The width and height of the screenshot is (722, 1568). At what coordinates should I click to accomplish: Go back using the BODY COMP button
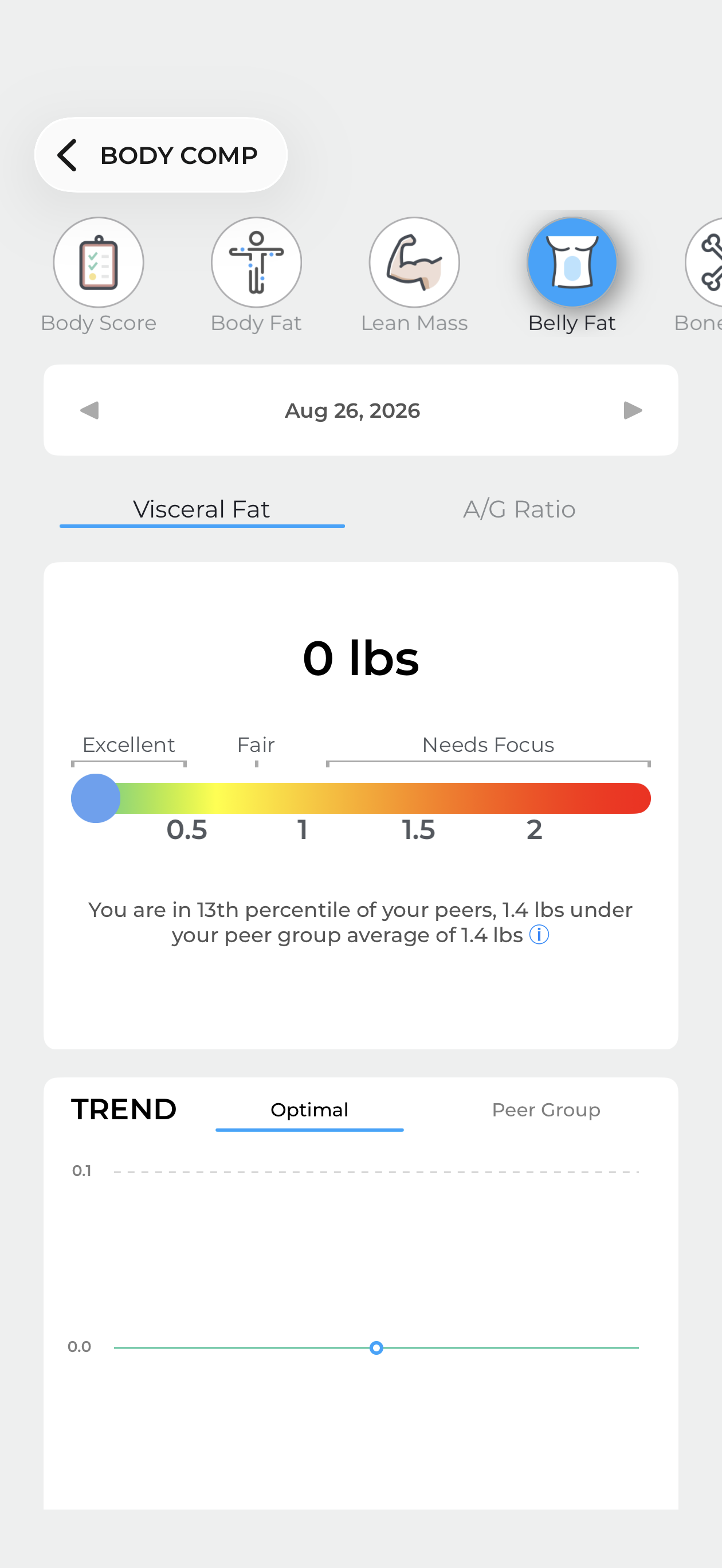160,155
